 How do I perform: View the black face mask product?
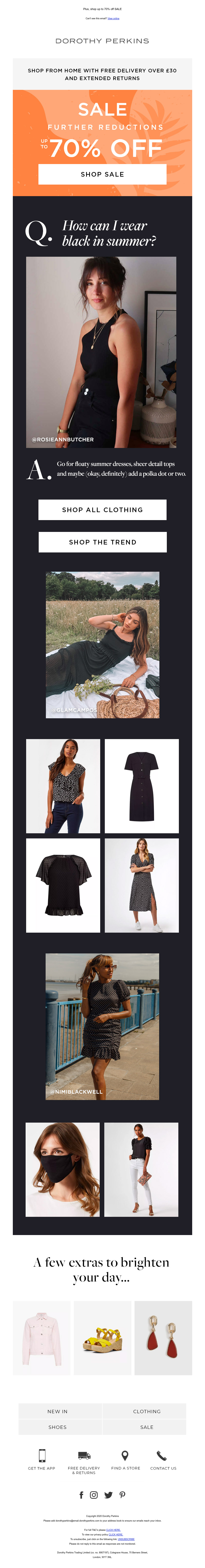pos(63,1169)
